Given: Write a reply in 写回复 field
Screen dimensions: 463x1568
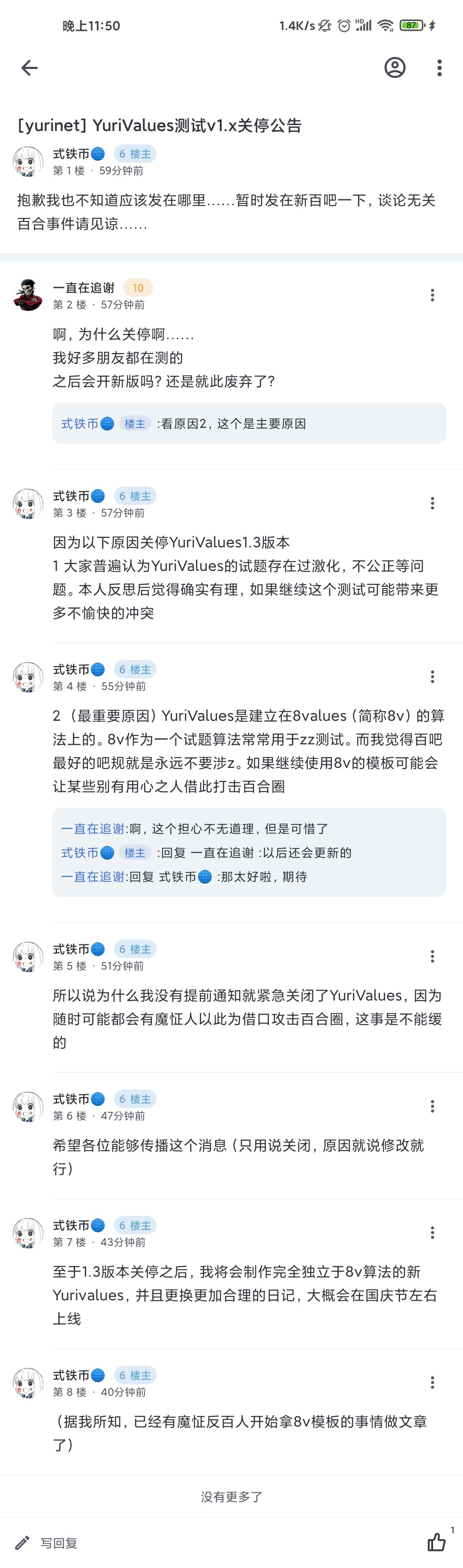Looking at the screenshot, I should (x=59, y=1542).
